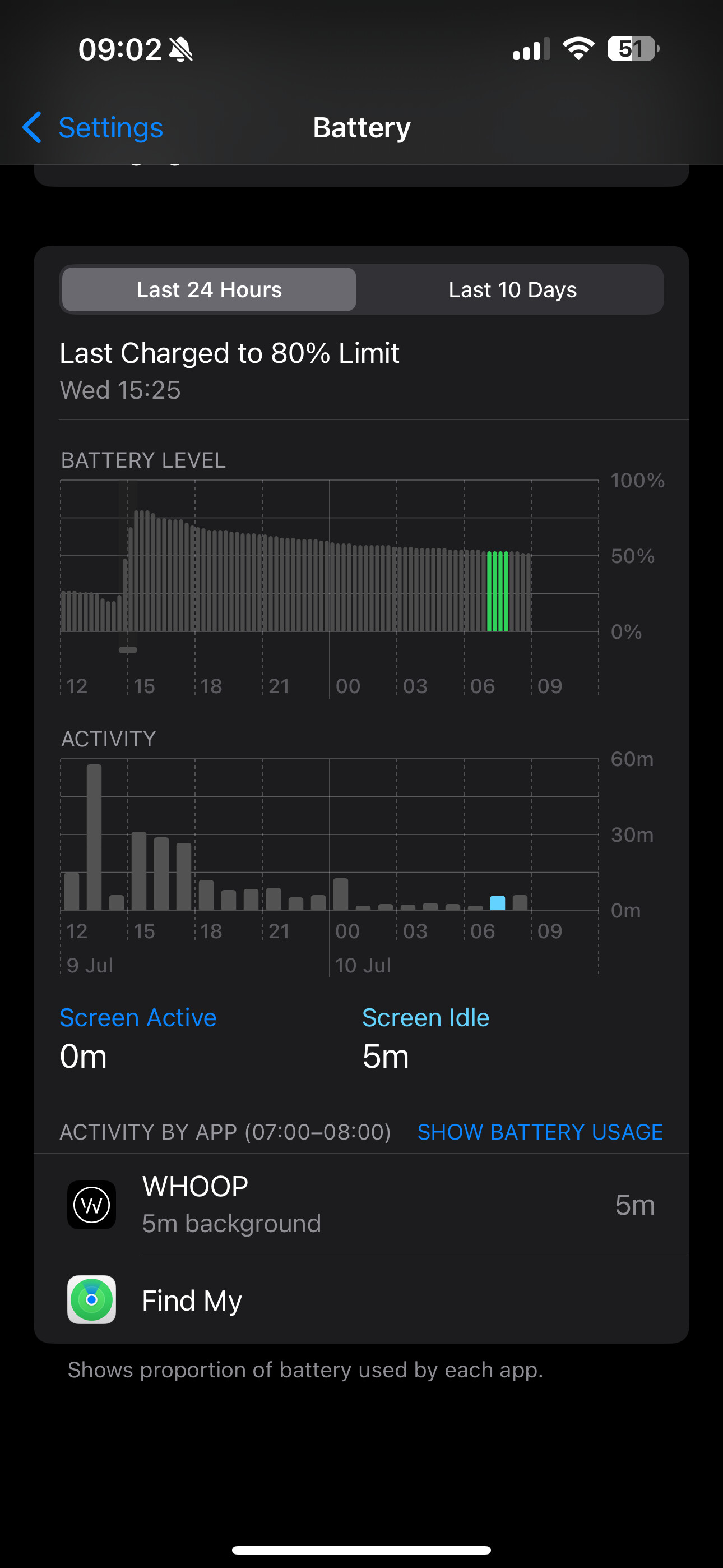Tap the green battery level bars
This screenshot has height=1568, width=723.
(498, 591)
